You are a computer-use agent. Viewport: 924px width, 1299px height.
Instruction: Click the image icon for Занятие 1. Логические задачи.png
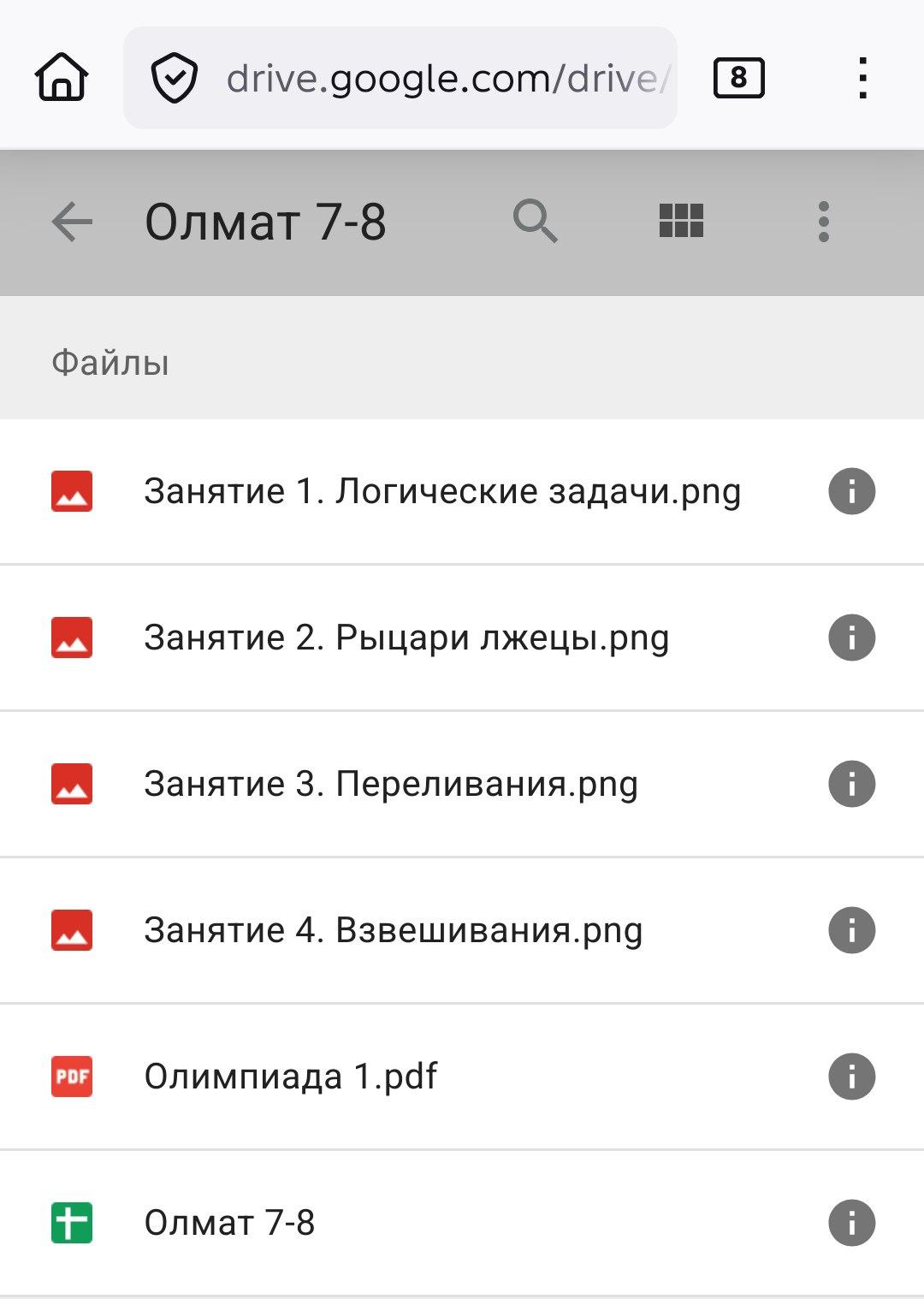(x=72, y=491)
